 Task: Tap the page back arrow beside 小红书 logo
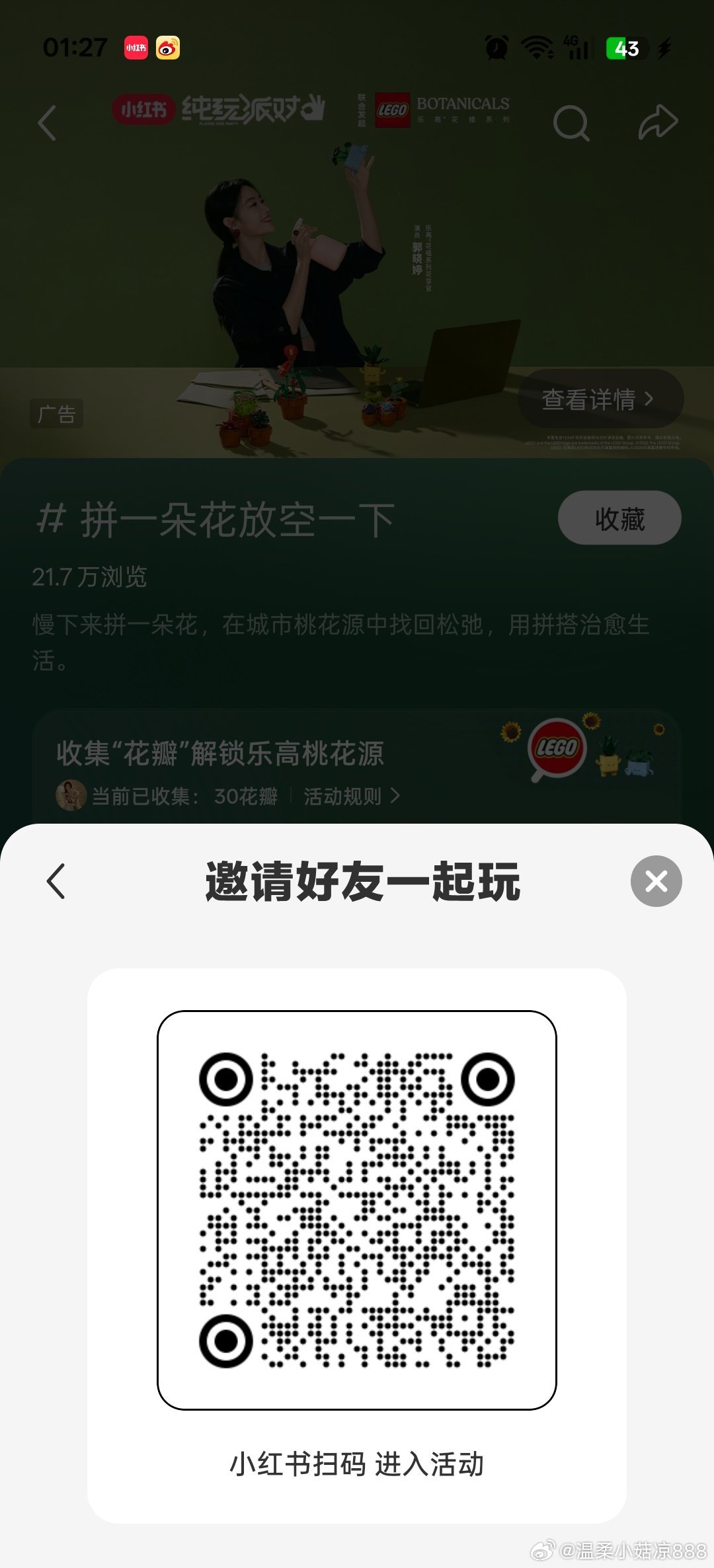47,123
